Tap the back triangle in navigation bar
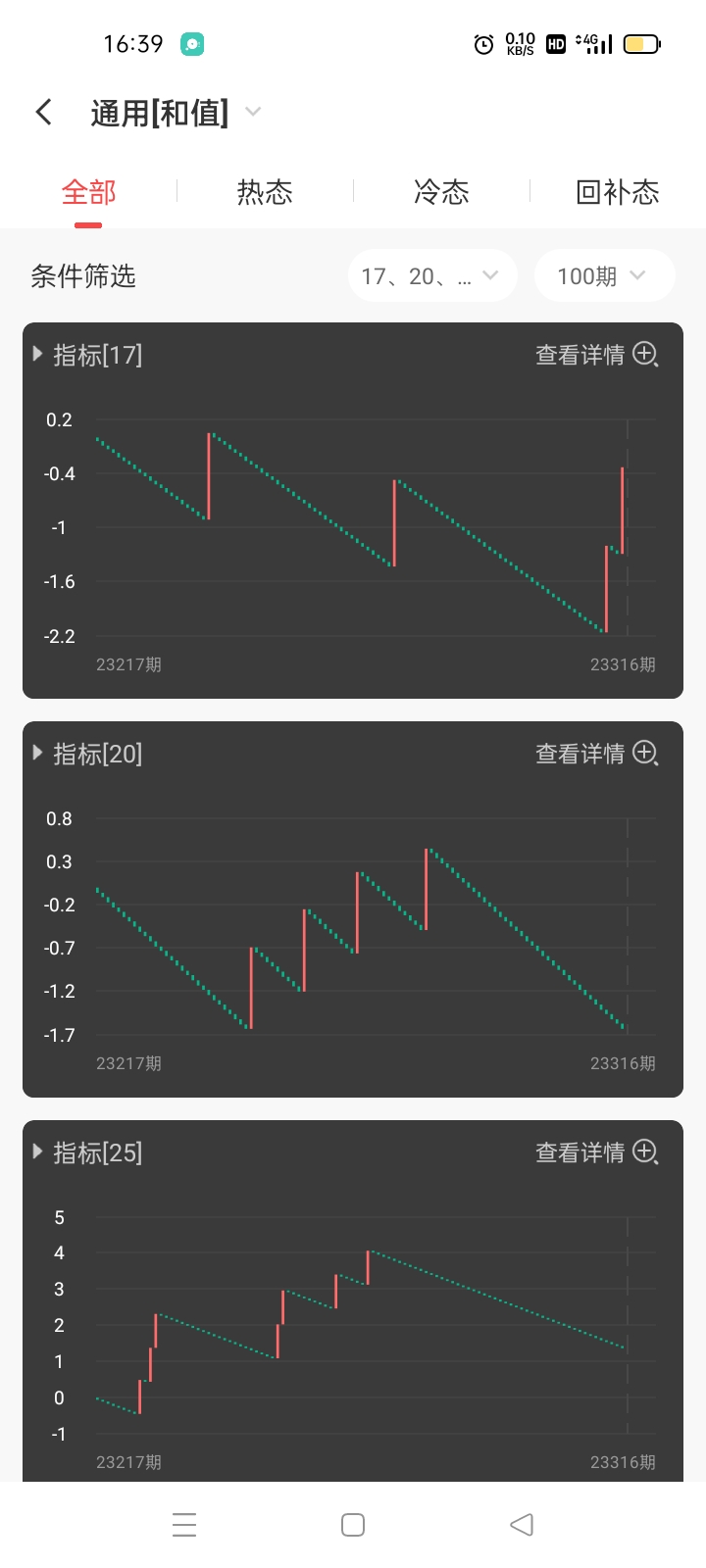This screenshot has width=706, height=1568. (521, 1524)
